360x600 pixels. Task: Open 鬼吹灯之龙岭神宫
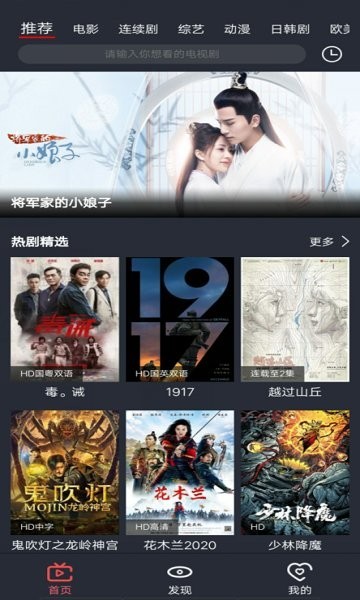[x=65, y=472]
